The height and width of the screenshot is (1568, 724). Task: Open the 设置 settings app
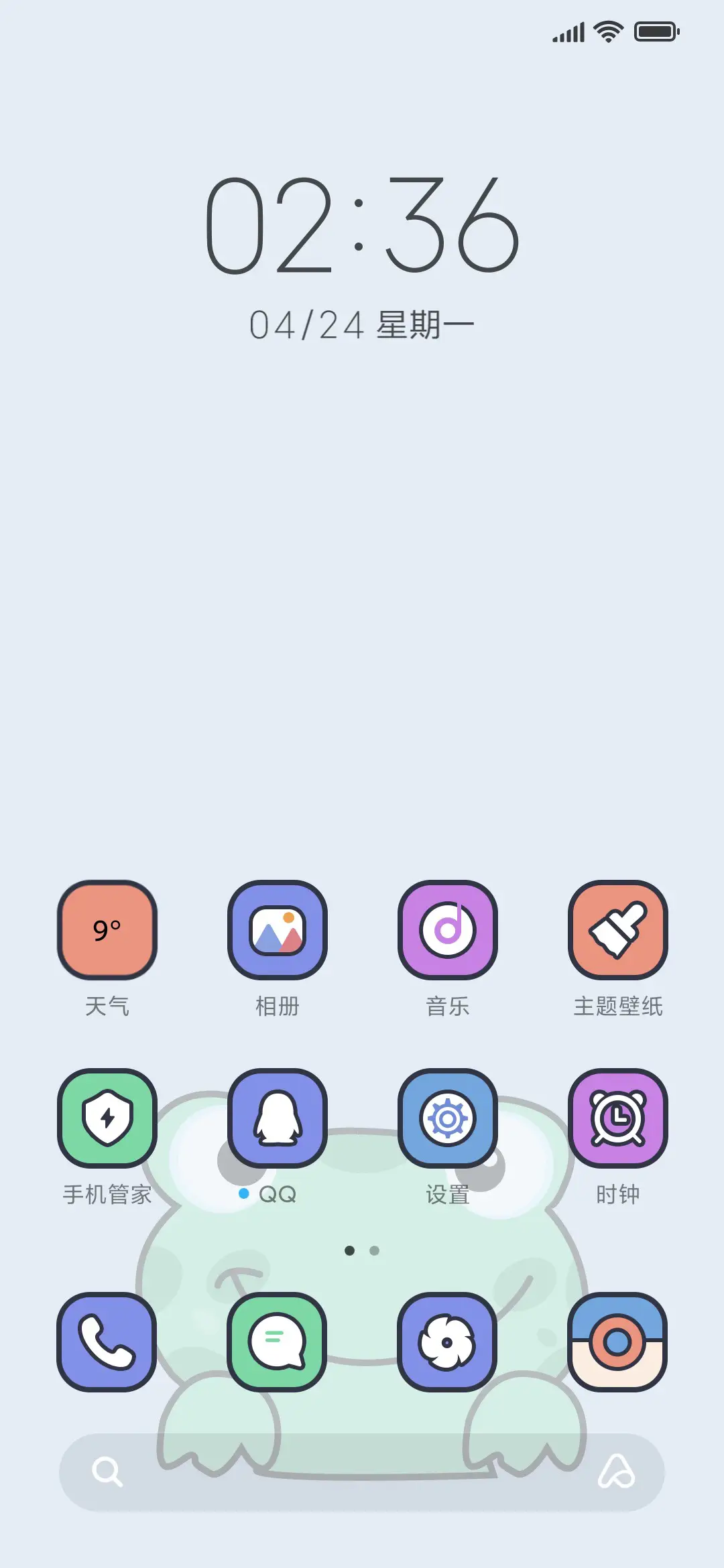click(448, 1118)
